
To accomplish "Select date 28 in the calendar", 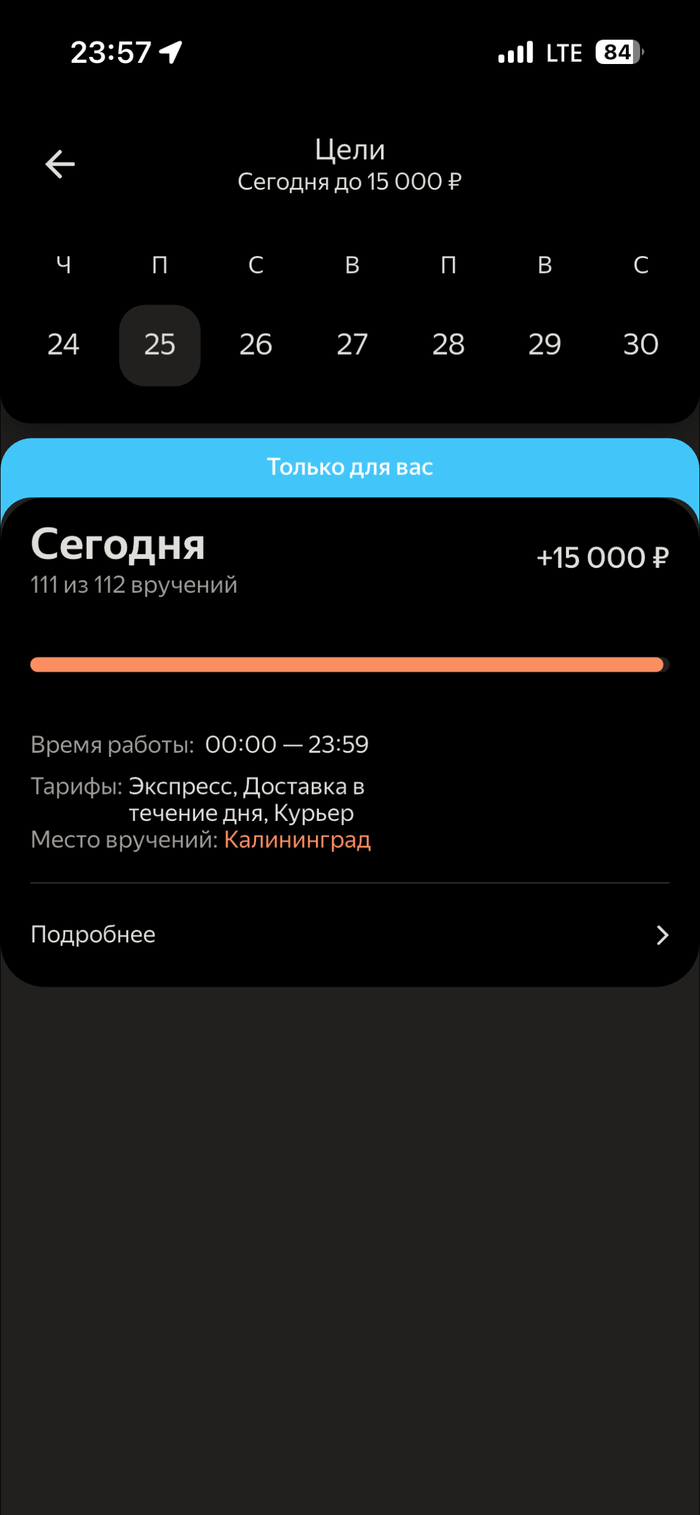I will pos(448,345).
